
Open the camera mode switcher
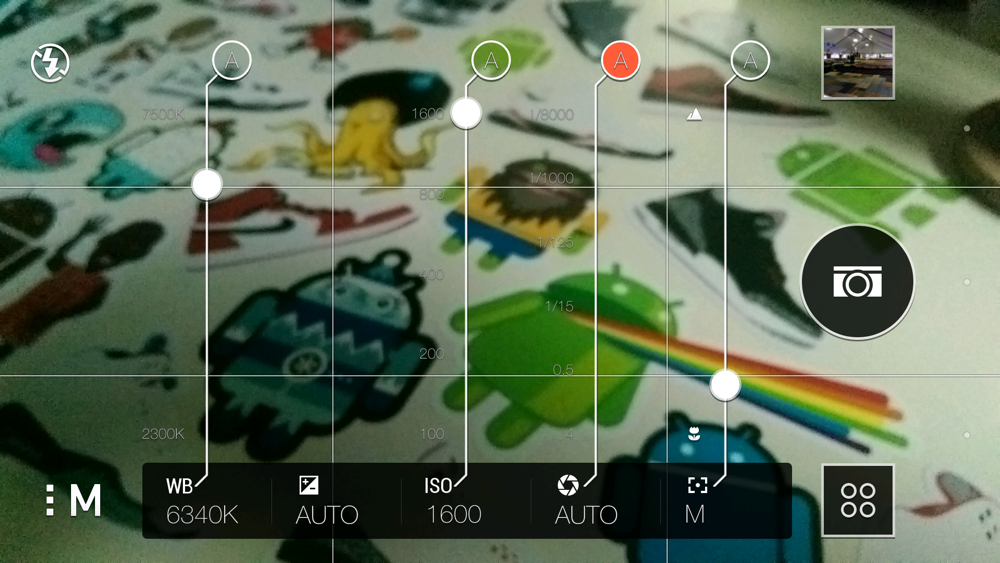(x=857, y=500)
